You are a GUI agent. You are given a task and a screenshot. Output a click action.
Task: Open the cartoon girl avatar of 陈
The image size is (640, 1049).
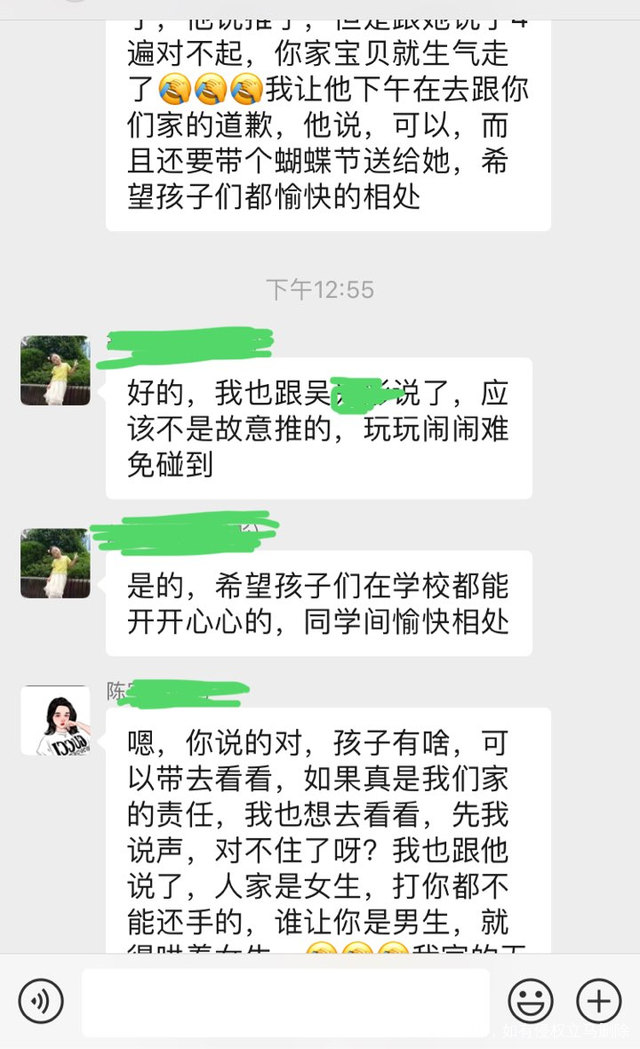tap(55, 720)
